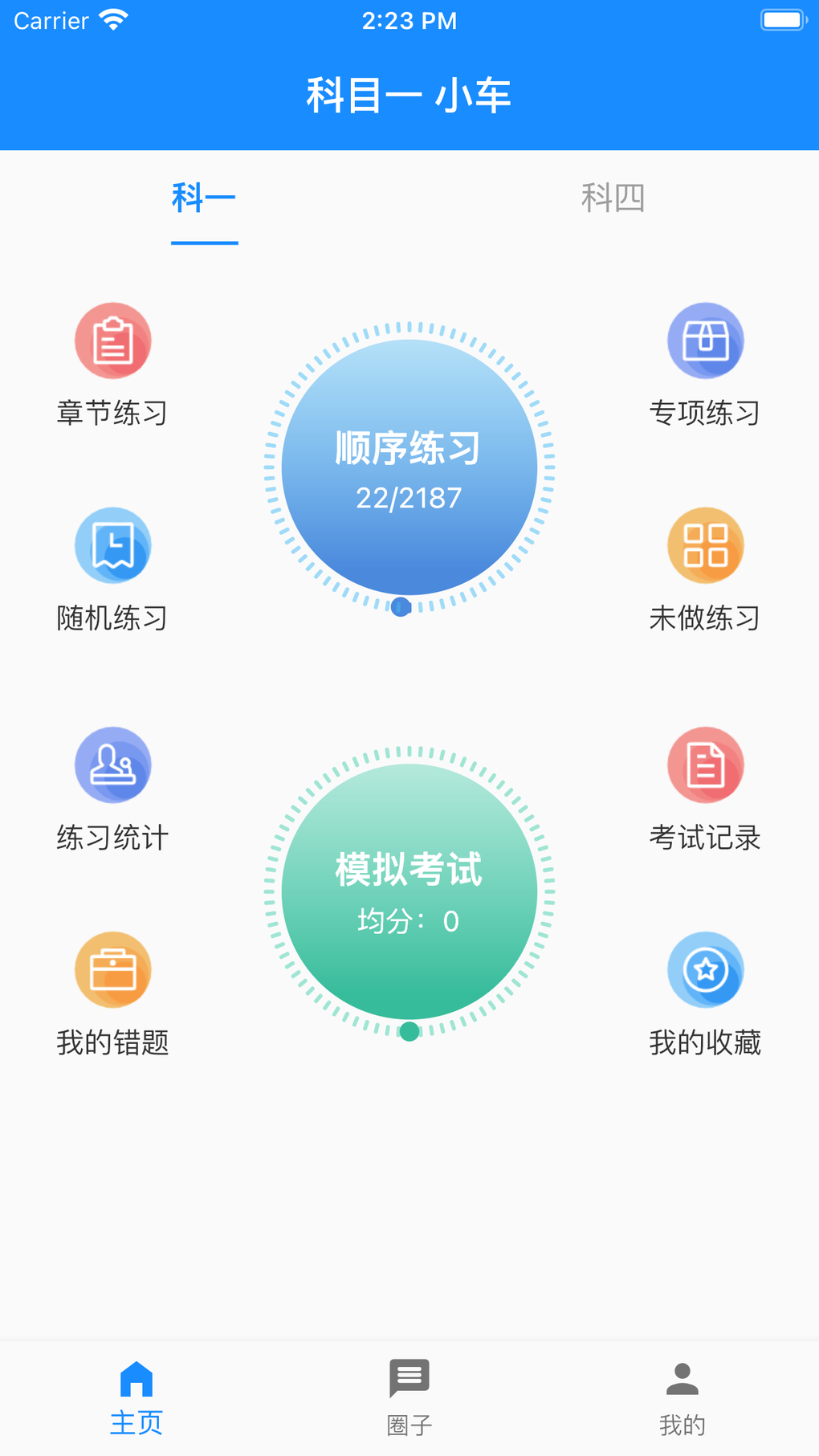Switch to the 科四 tab
This screenshot has width=819, height=1456.
(x=613, y=198)
